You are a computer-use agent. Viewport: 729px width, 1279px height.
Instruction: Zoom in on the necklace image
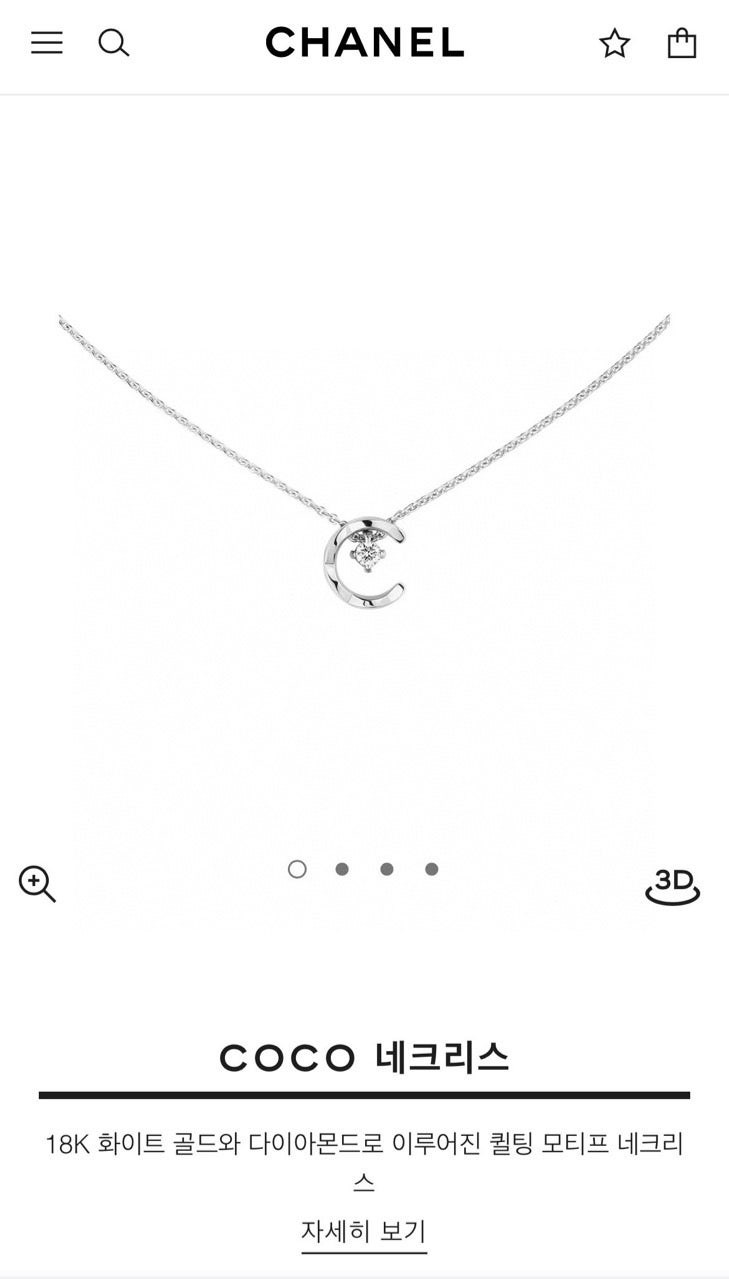point(37,884)
